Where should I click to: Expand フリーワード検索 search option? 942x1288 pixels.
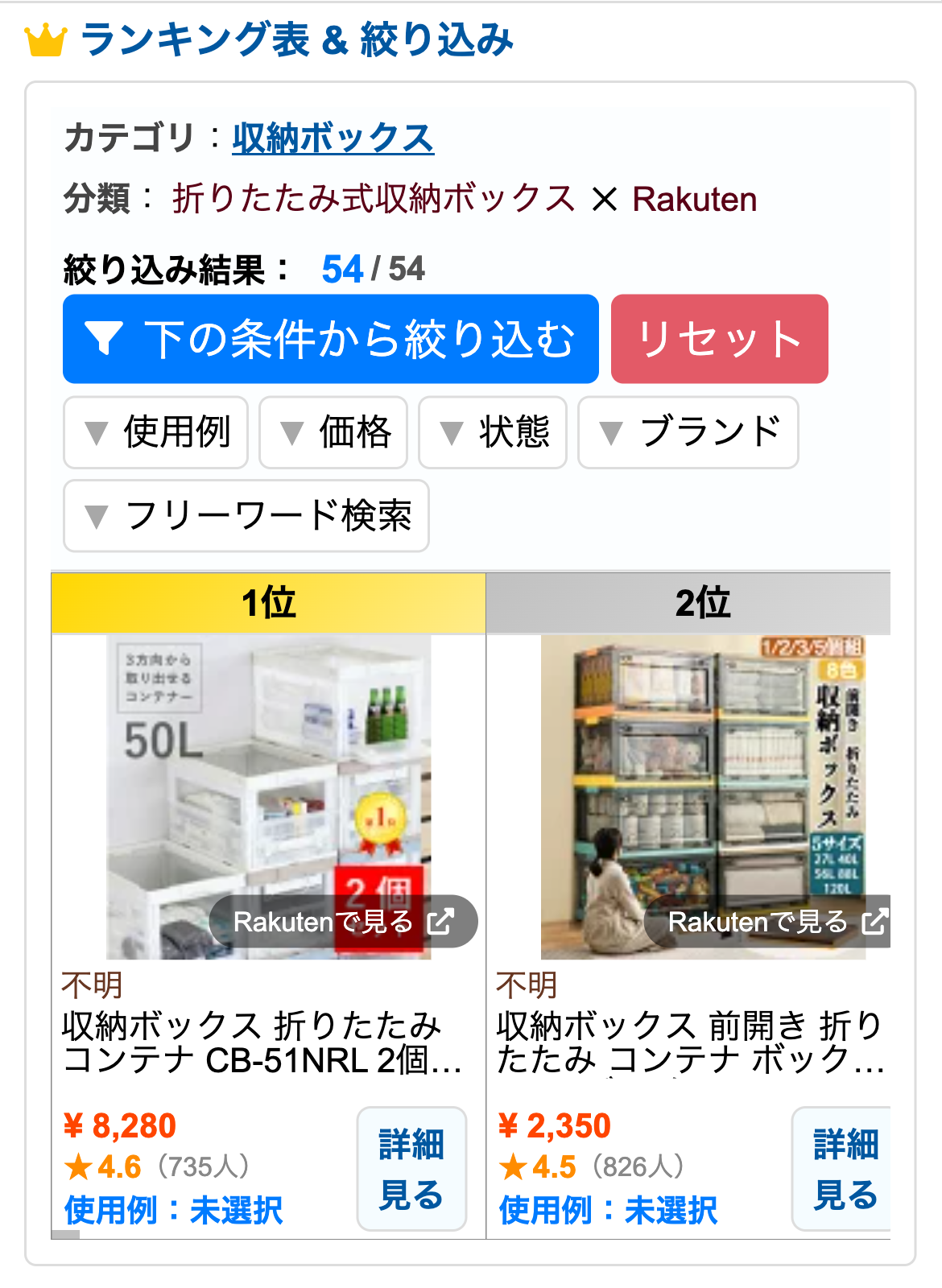click(246, 516)
